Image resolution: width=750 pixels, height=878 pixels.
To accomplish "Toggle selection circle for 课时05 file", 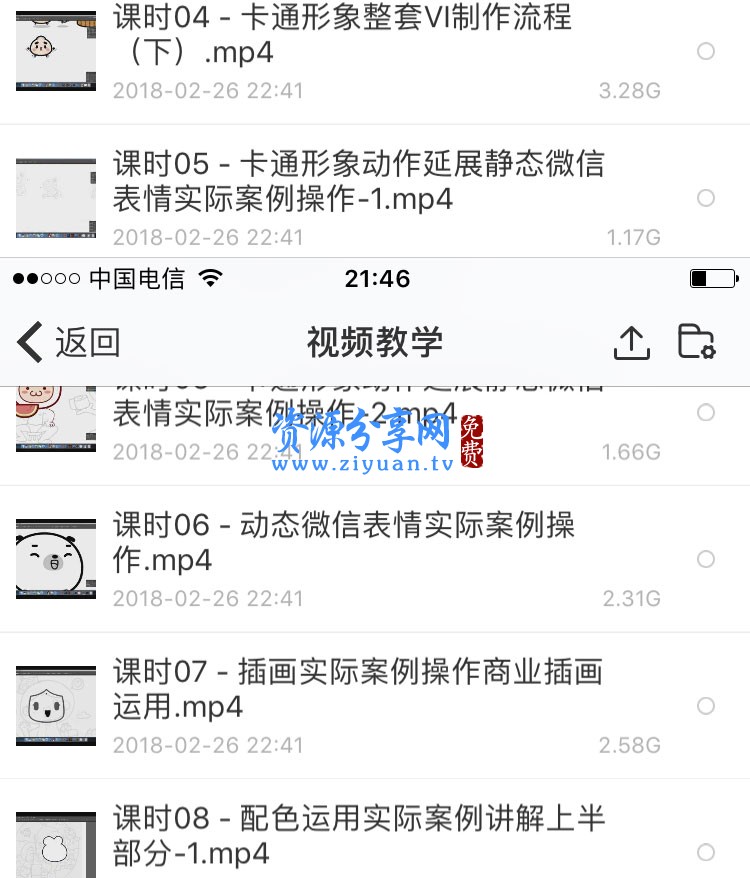I will point(706,198).
